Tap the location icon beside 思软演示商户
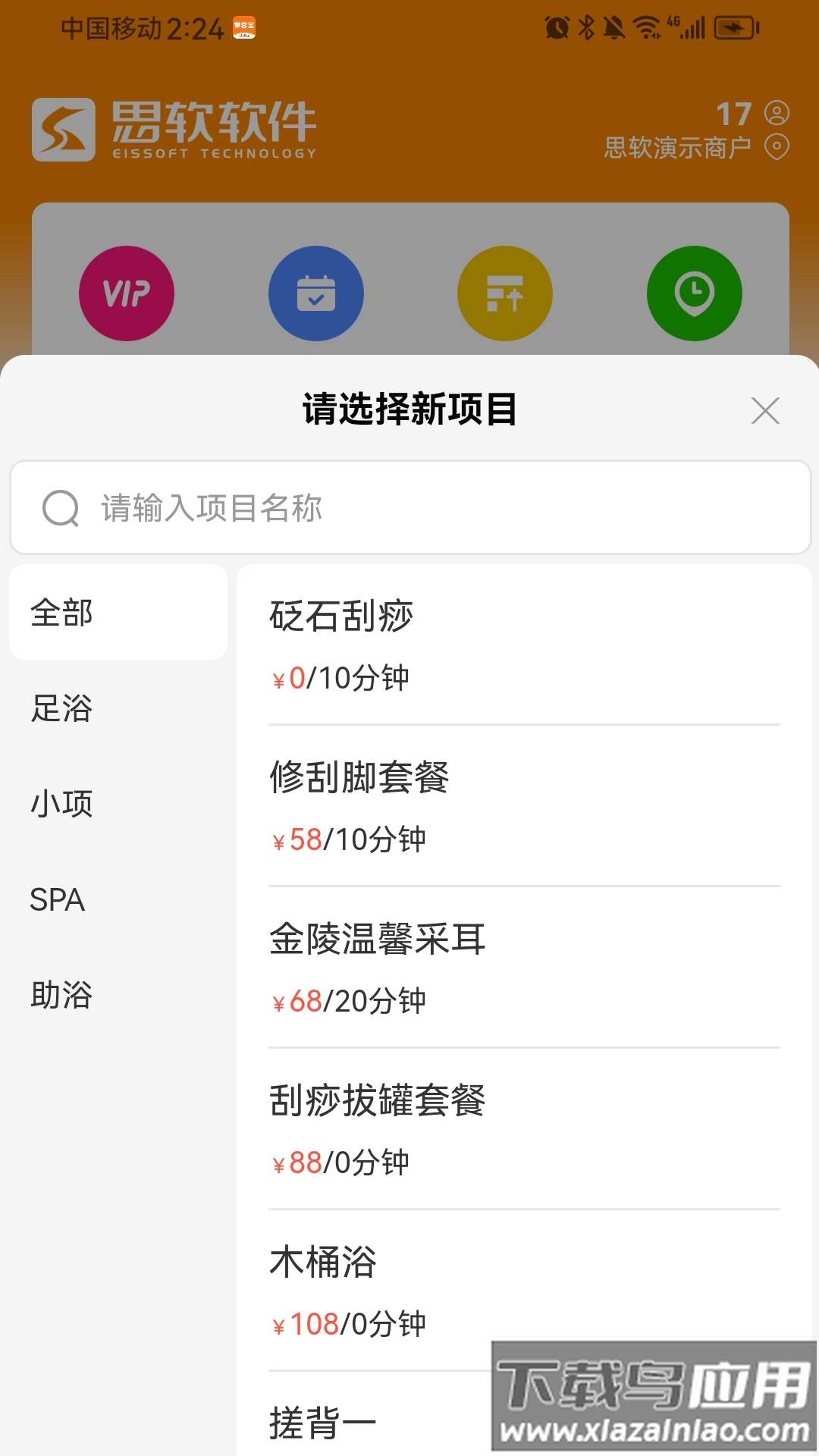 coord(775,146)
